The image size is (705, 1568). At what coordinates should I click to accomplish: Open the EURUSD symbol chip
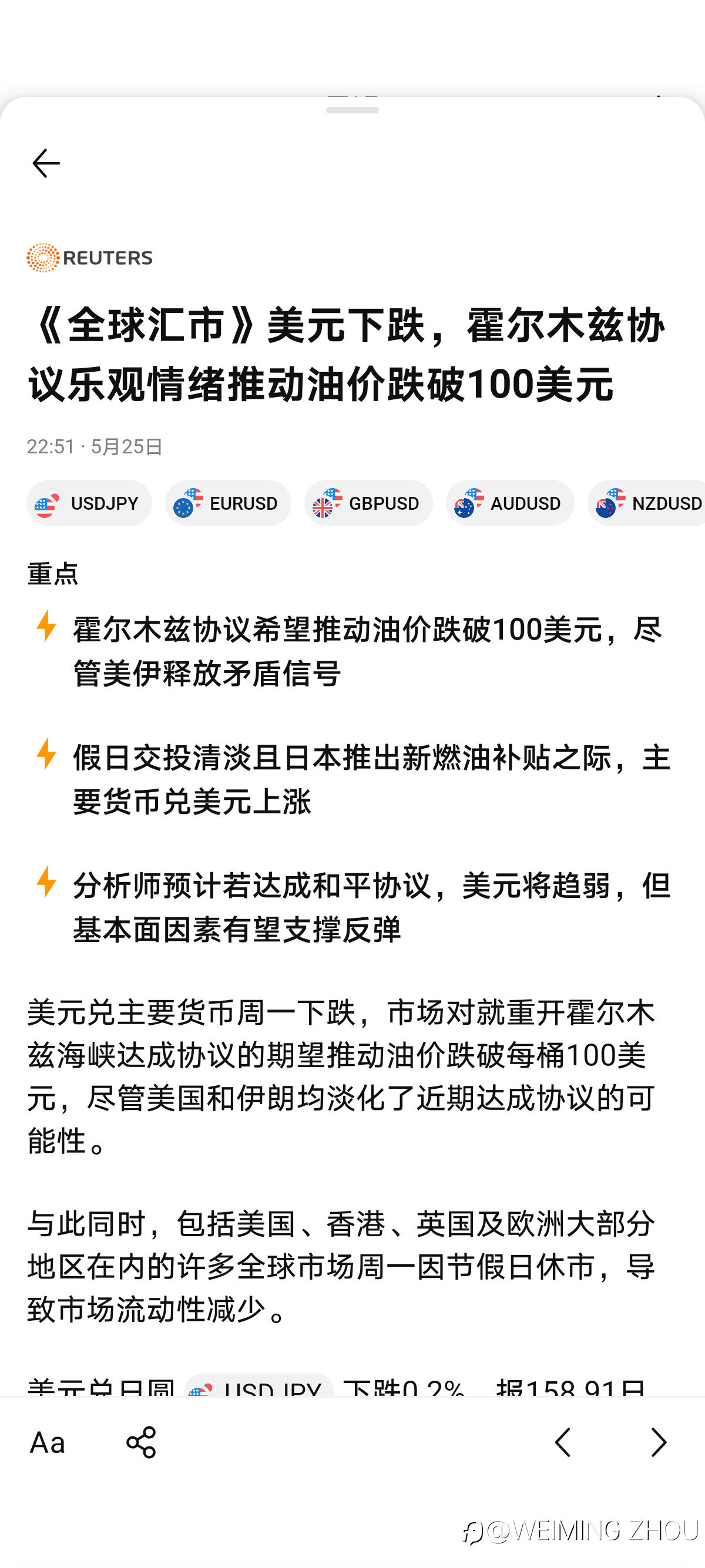coord(228,503)
